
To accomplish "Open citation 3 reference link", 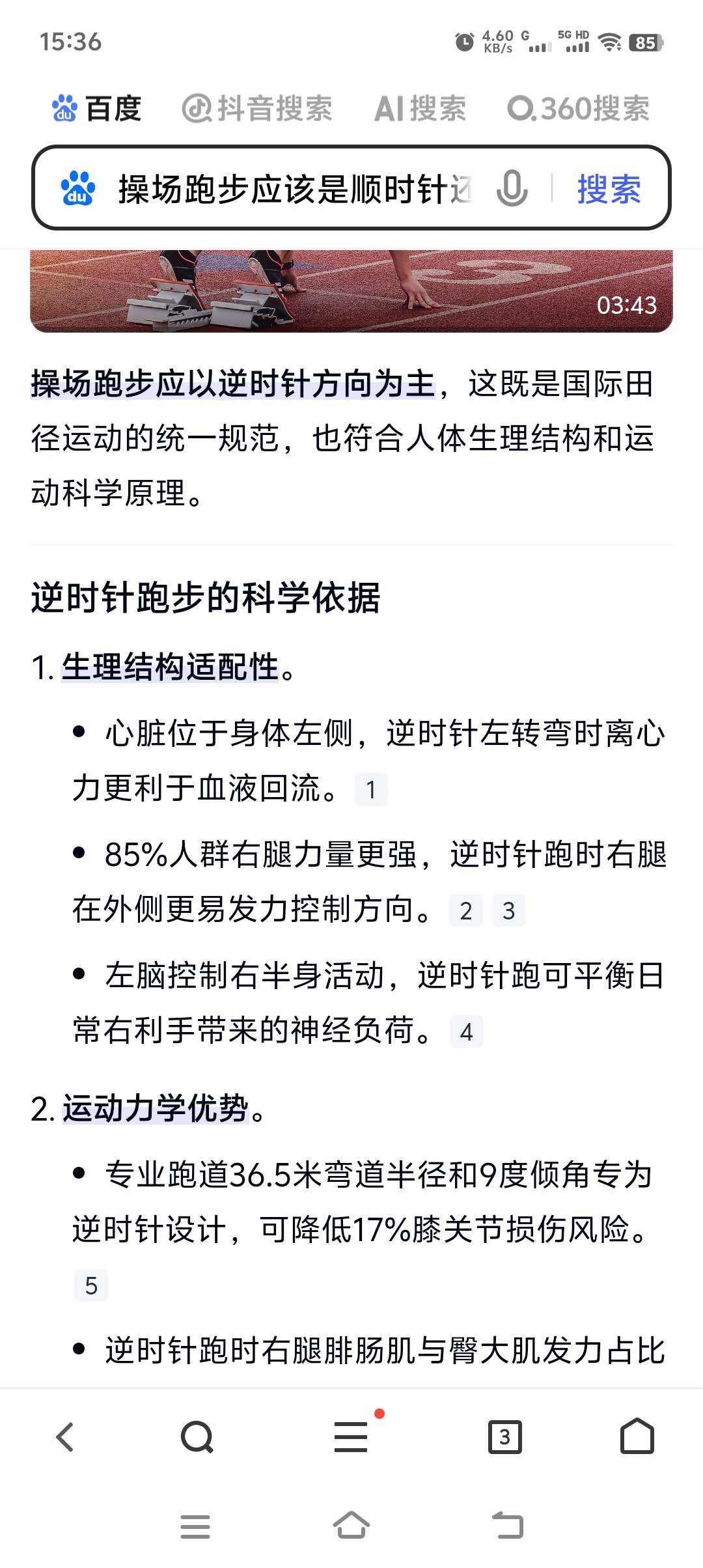I will click(x=509, y=911).
